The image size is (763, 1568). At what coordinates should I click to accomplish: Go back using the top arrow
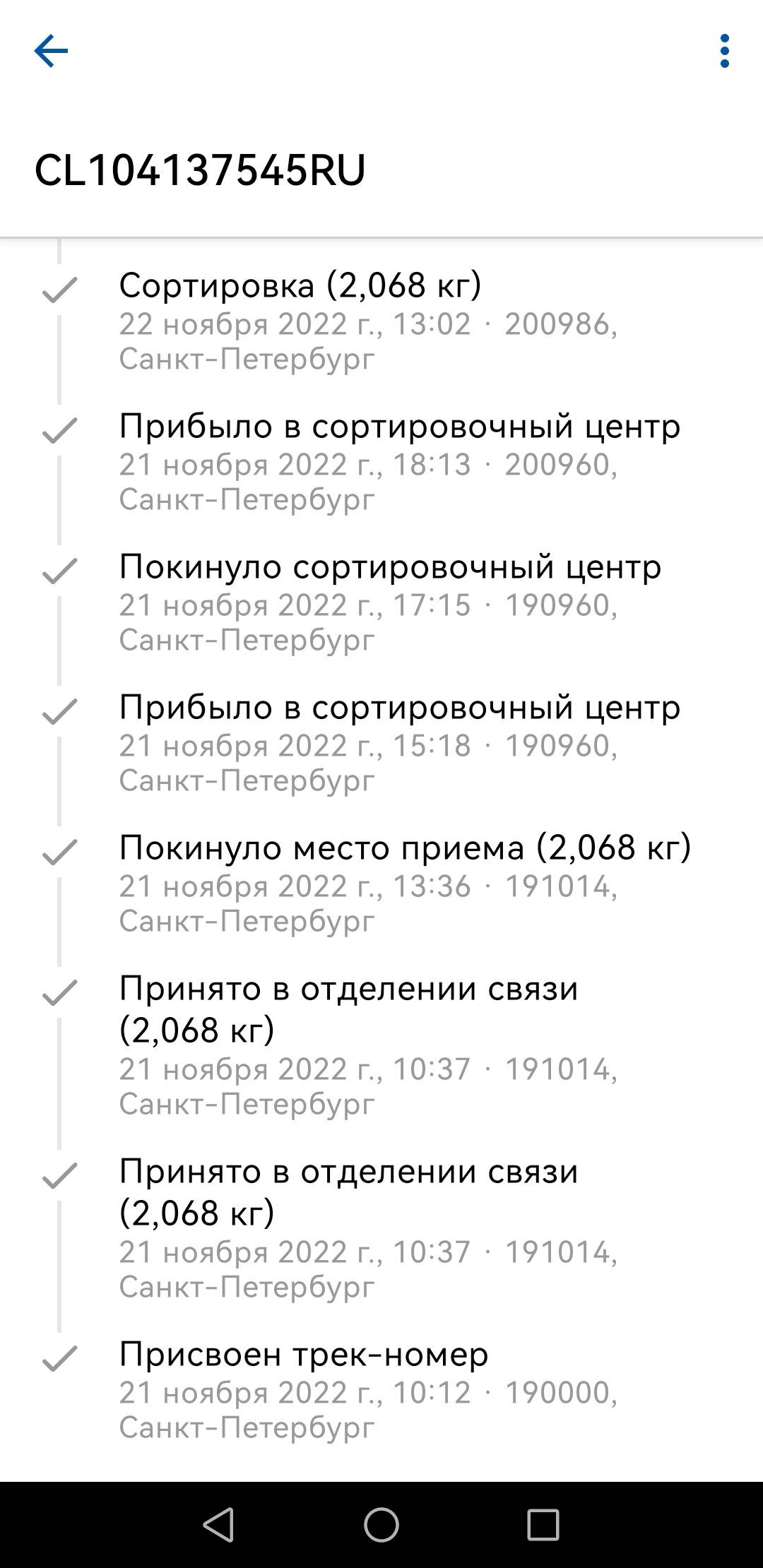click(51, 52)
